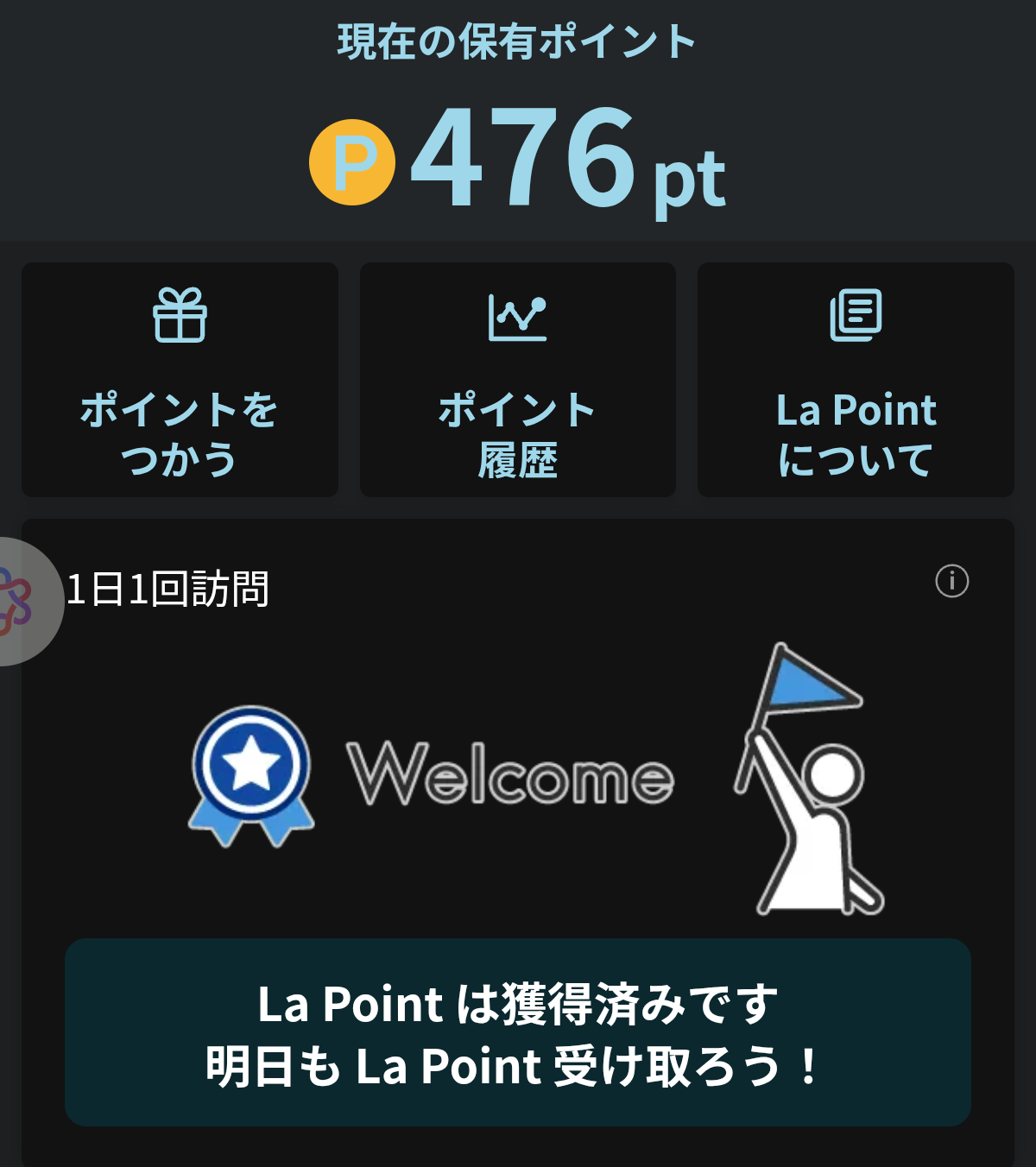Tap the La Point は獲得済みです button
This screenshot has height=1167, width=1036.
point(518,1032)
